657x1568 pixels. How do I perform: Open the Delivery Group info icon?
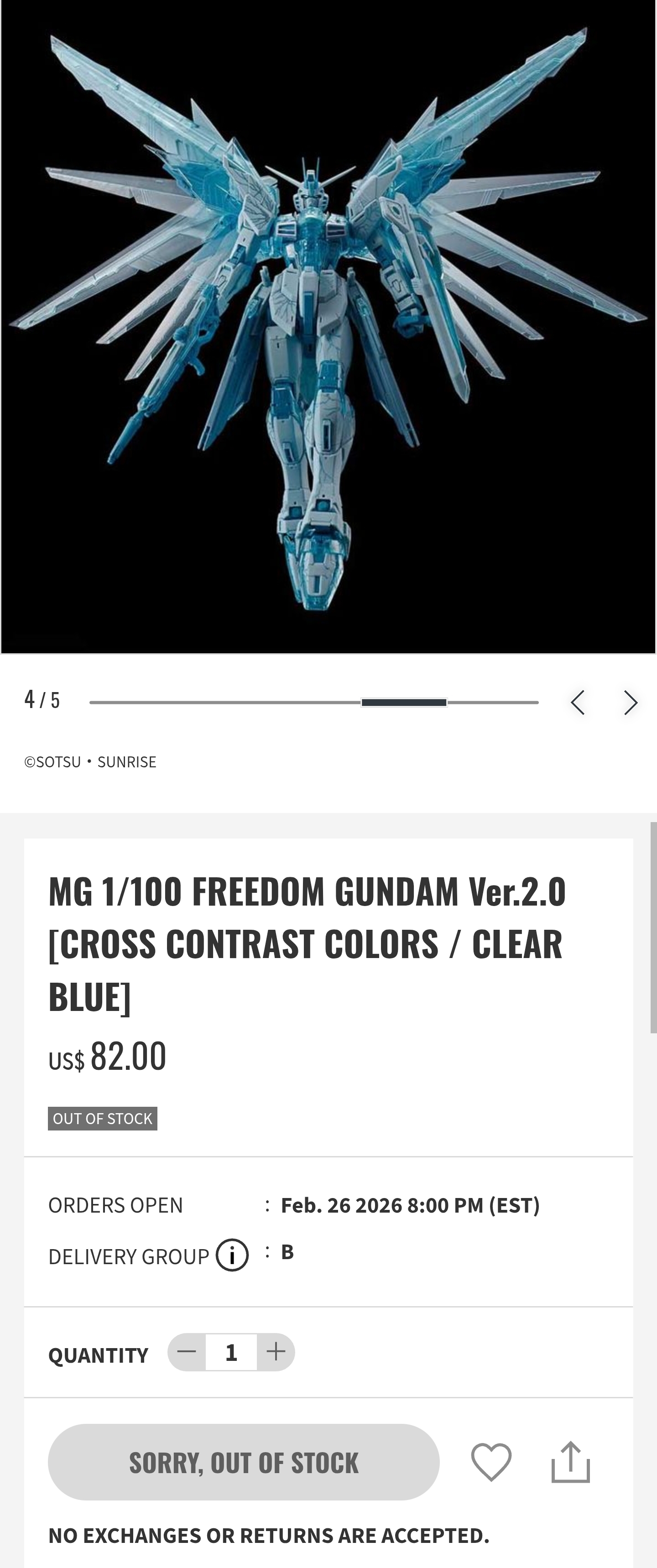click(232, 1255)
